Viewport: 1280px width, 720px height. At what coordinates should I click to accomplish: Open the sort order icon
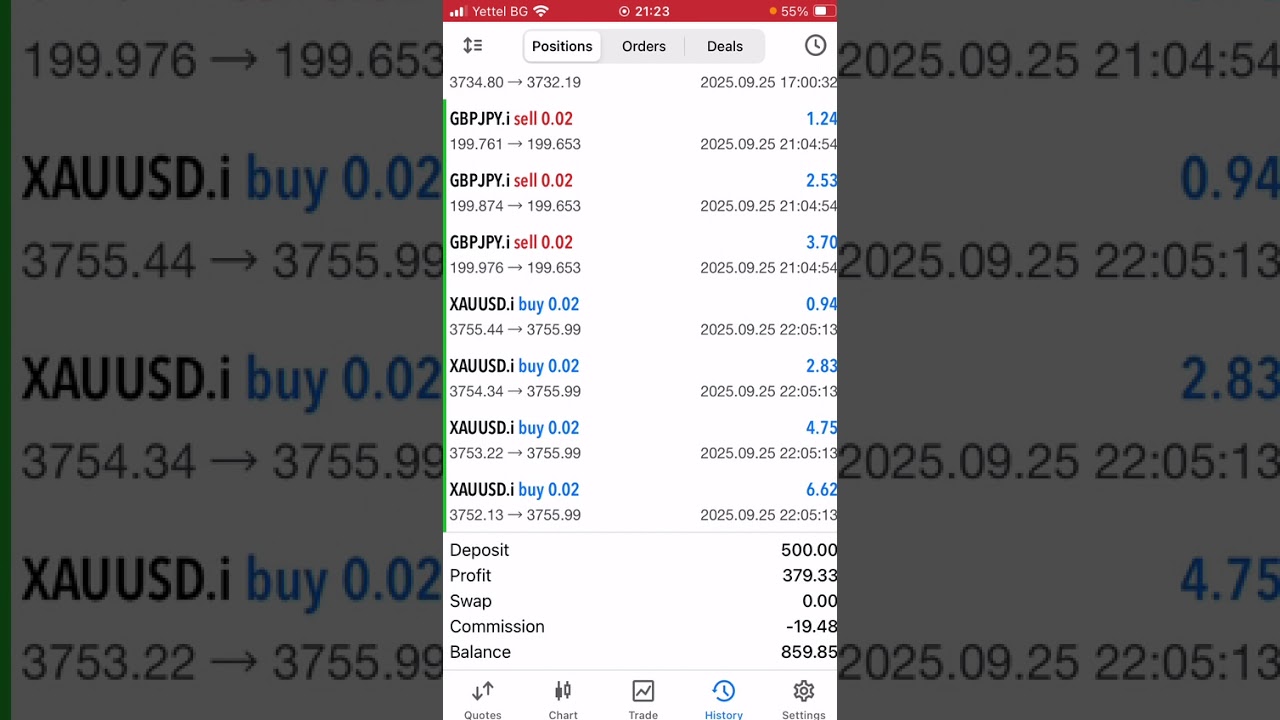click(x=473, y=46)
